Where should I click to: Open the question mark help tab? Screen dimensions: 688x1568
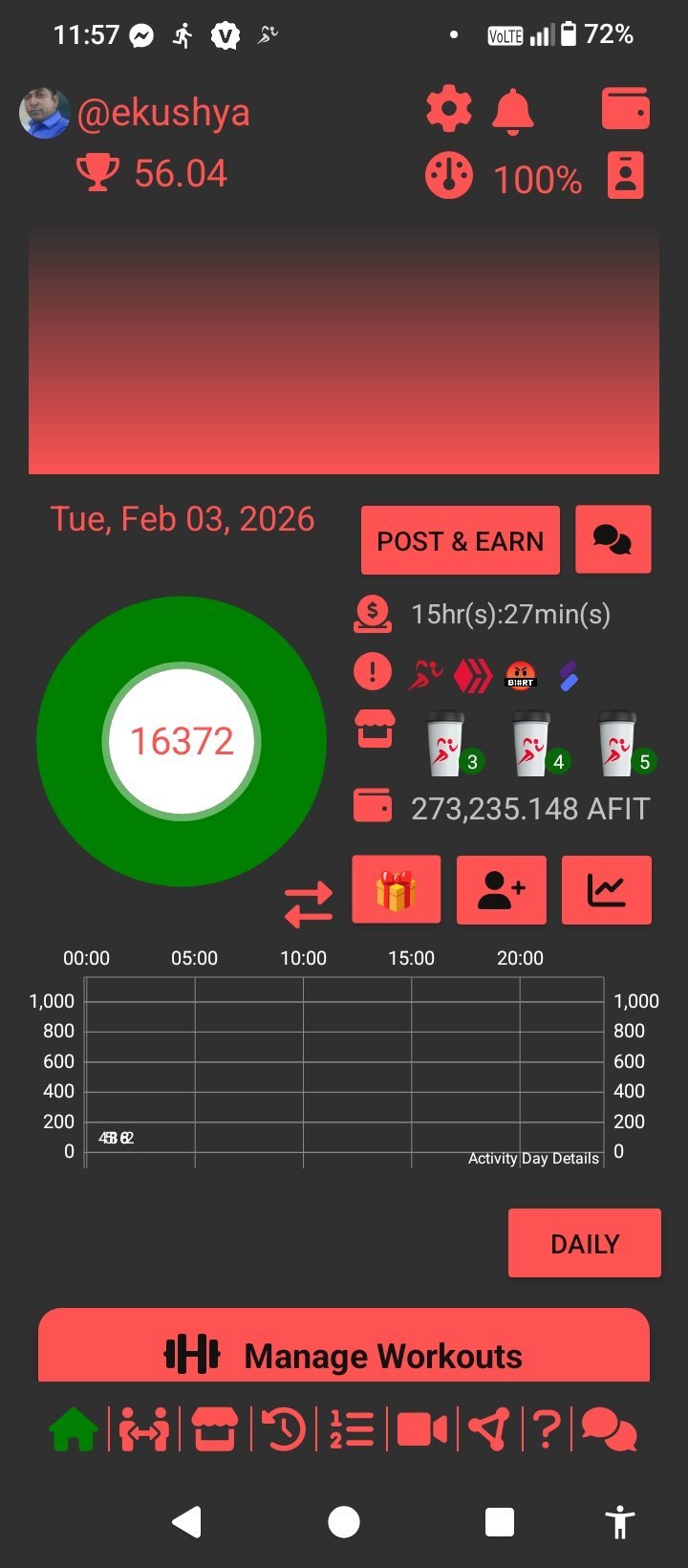[x=546, y=1430]
